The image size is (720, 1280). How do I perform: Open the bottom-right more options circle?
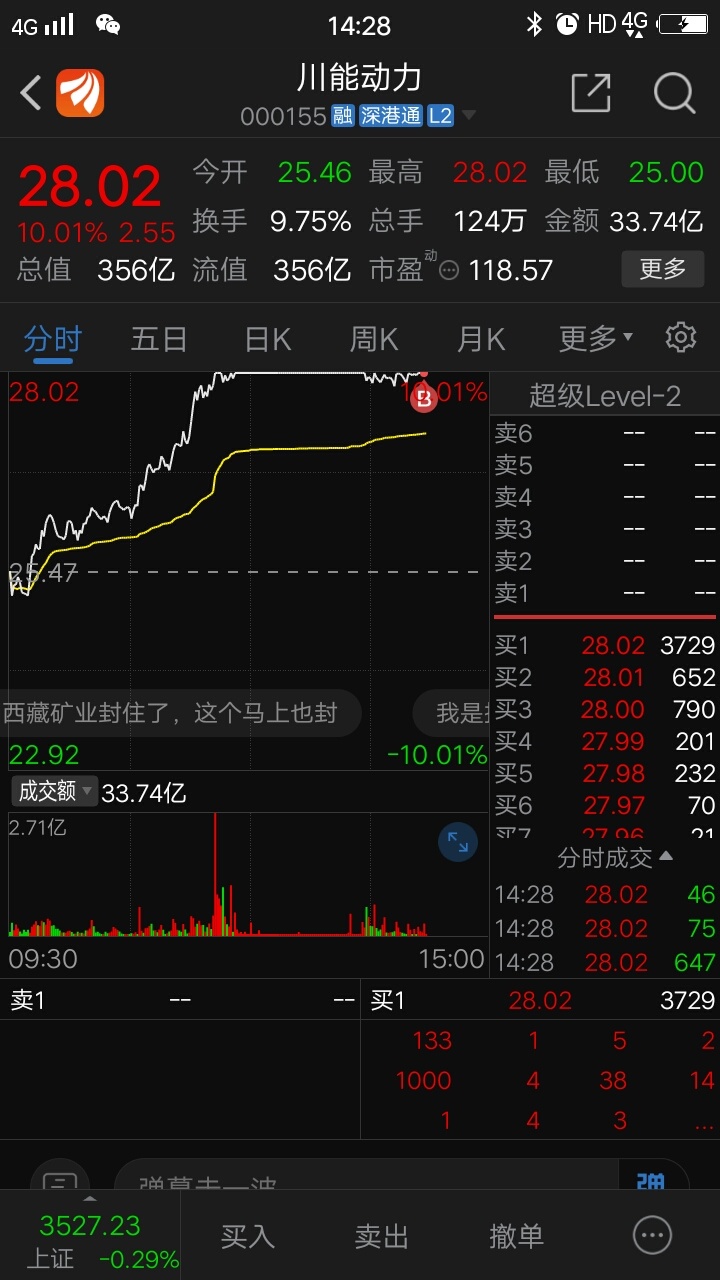653,1236
